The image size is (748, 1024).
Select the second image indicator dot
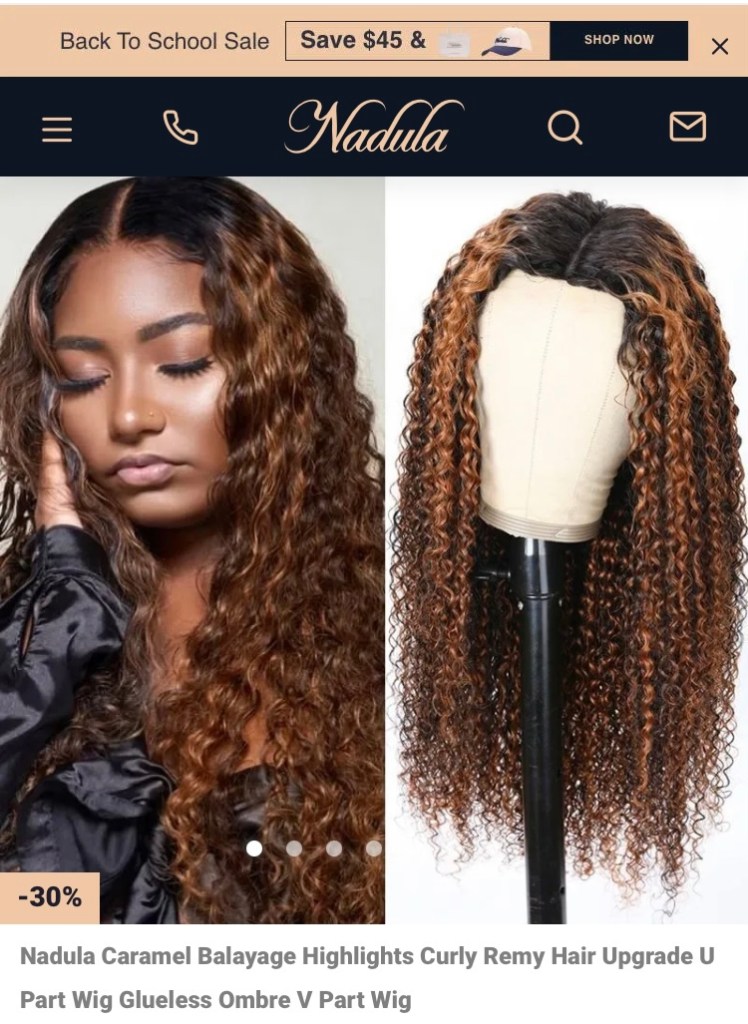point(294,848)
